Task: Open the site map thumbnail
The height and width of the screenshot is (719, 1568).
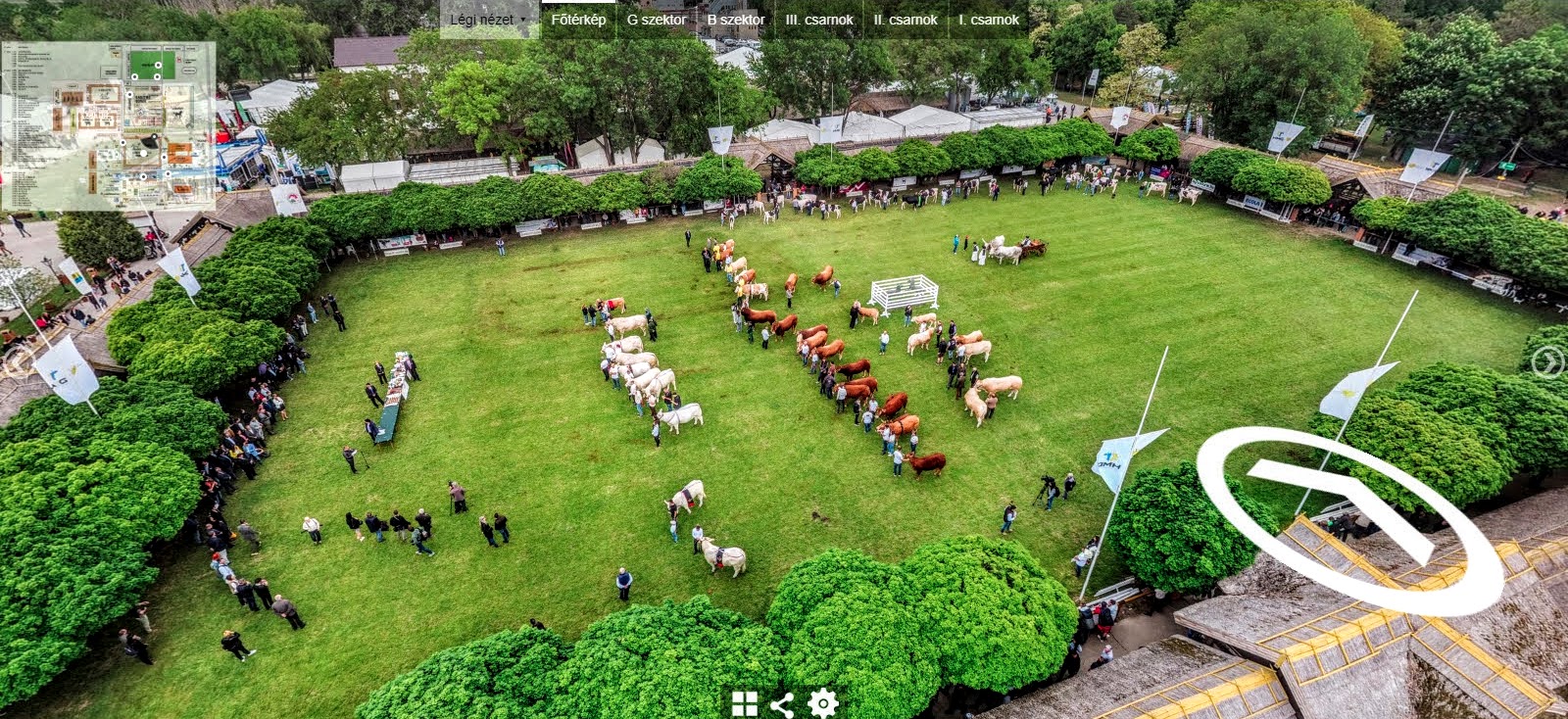Action: (x=108, y=125)
